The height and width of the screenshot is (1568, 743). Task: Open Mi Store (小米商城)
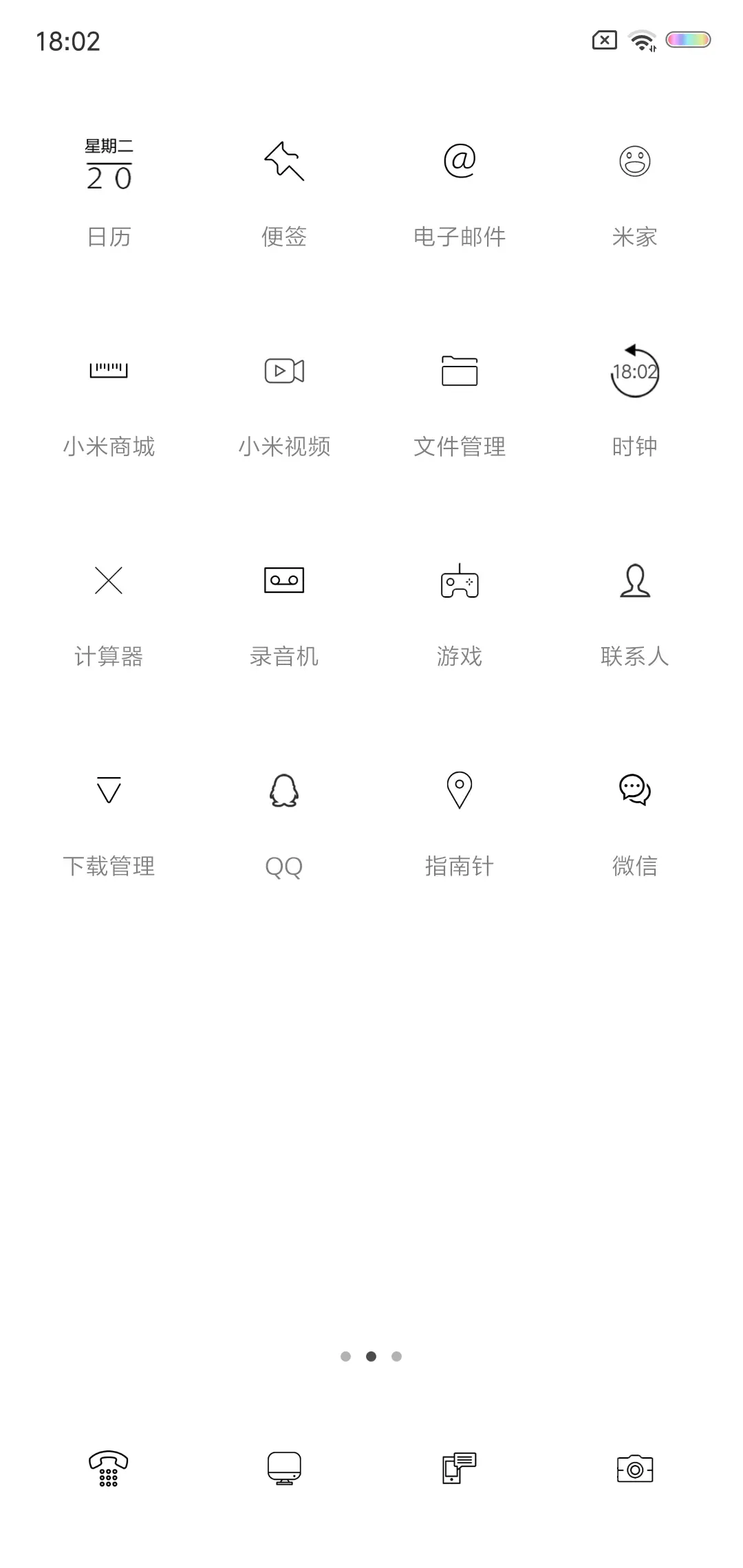click(x=107, y=371)
